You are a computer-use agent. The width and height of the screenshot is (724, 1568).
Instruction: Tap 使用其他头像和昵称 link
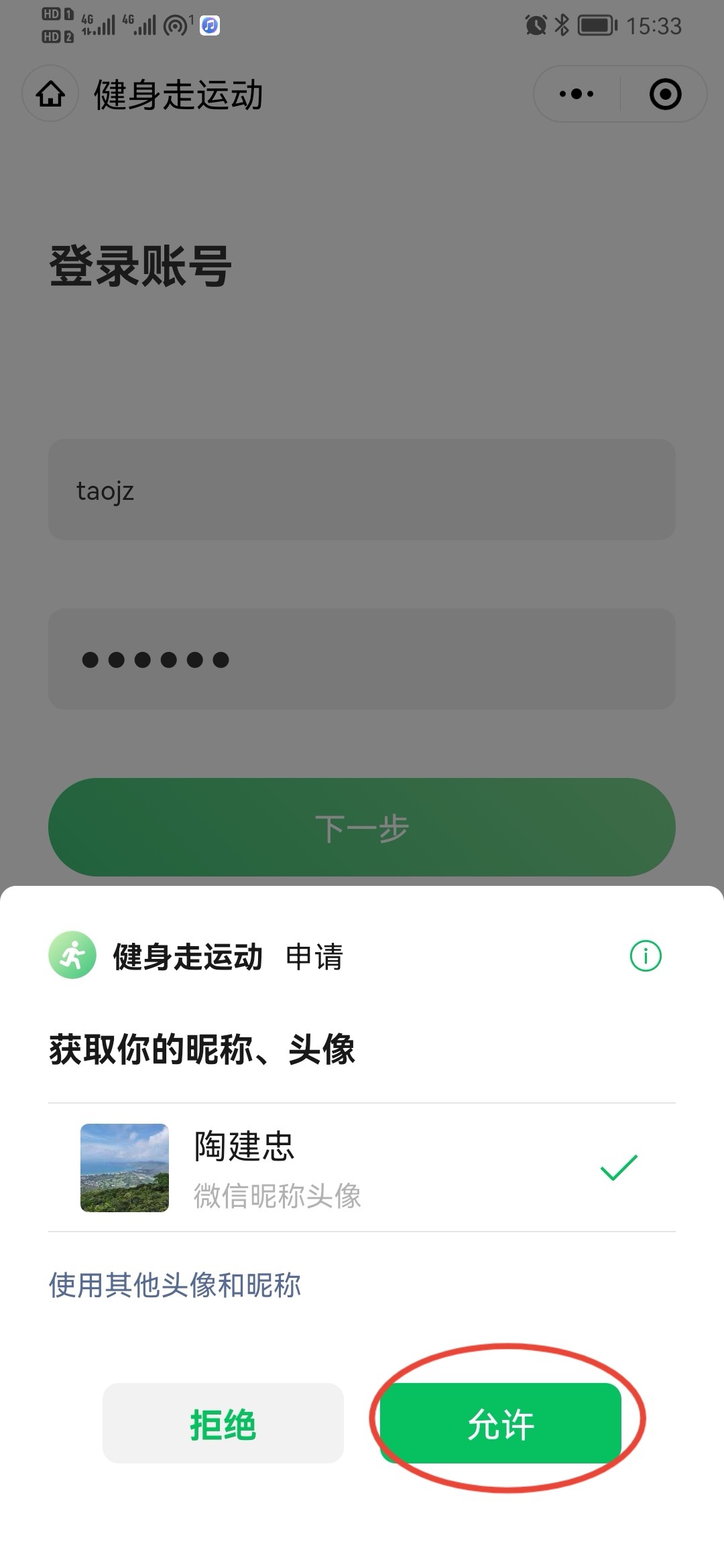click(174, 1285)
